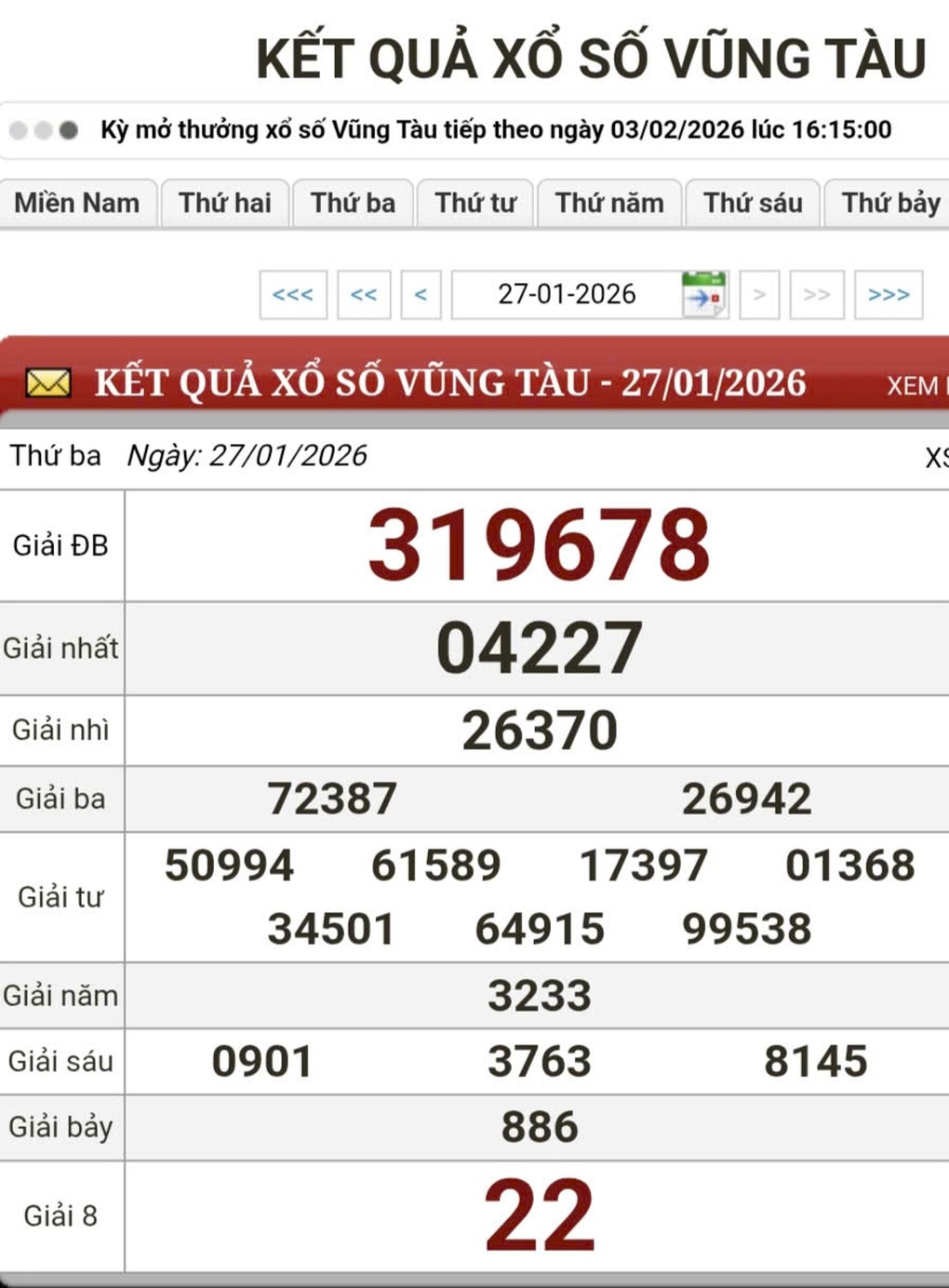Go to next draw with > button

pyautogui.click(x=759, y=295)
